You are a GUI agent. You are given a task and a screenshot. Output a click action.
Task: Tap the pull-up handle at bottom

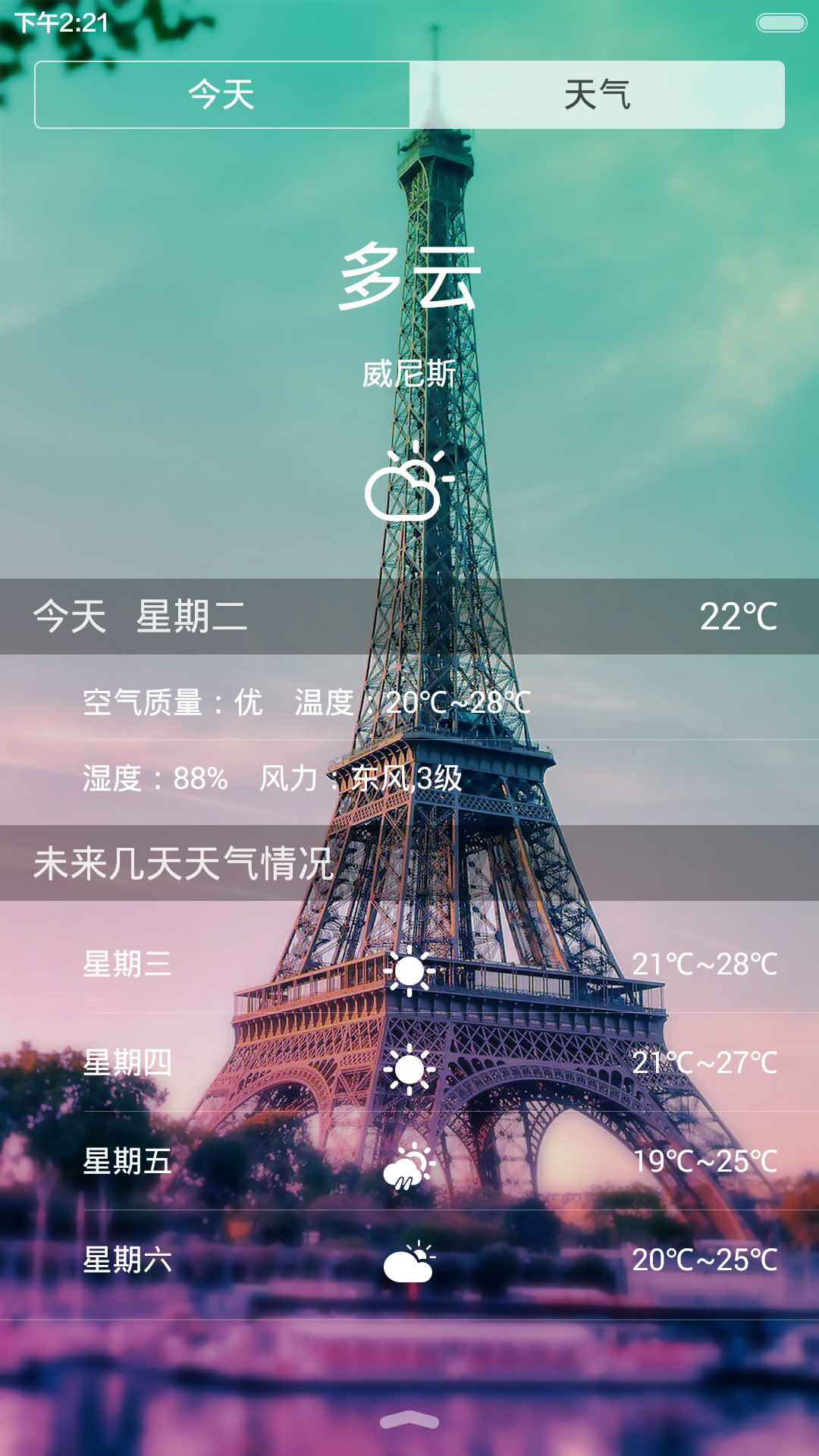[x=409, y=1420]
